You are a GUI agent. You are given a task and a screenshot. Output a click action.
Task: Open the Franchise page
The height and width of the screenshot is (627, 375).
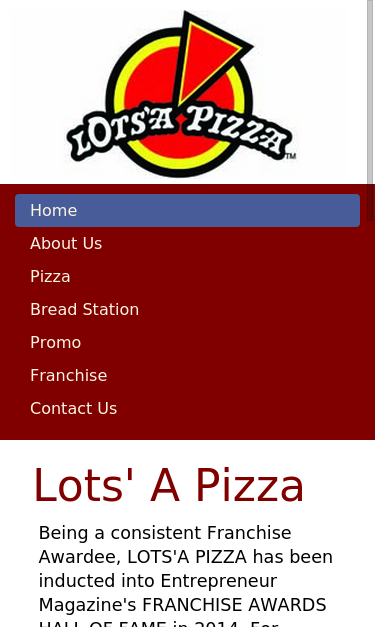coord(187,375)
